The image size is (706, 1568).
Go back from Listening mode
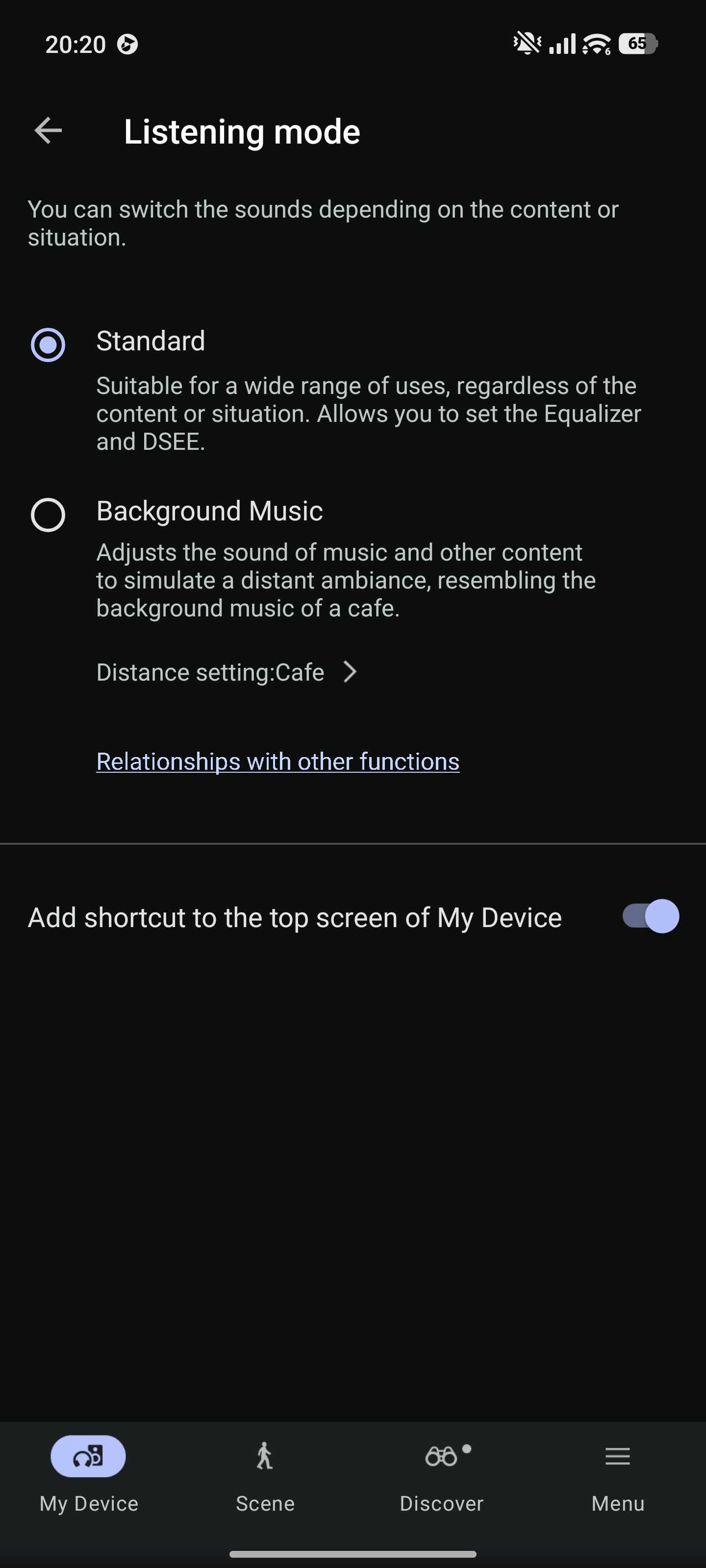pos(48,131)
